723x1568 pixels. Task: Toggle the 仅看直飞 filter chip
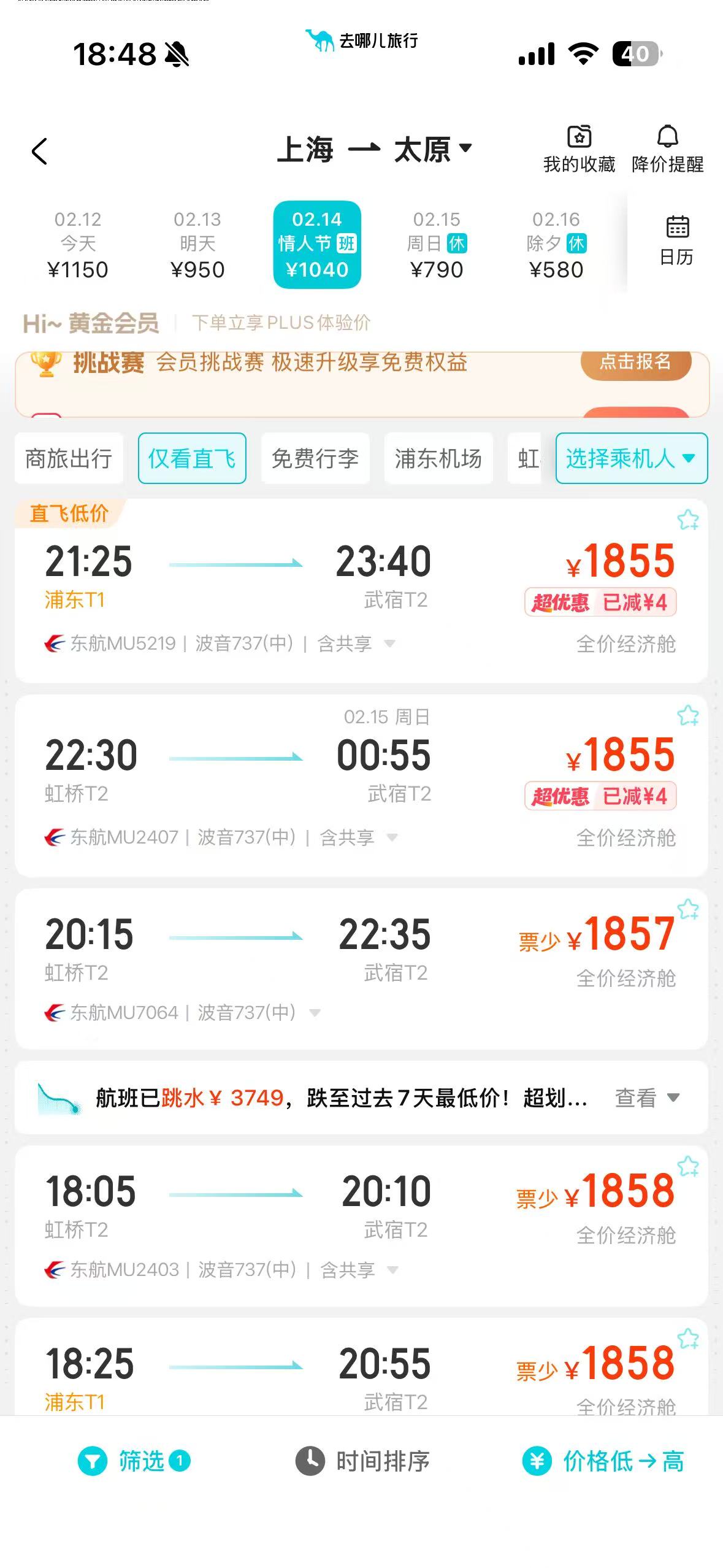click(x=192, y=458)
